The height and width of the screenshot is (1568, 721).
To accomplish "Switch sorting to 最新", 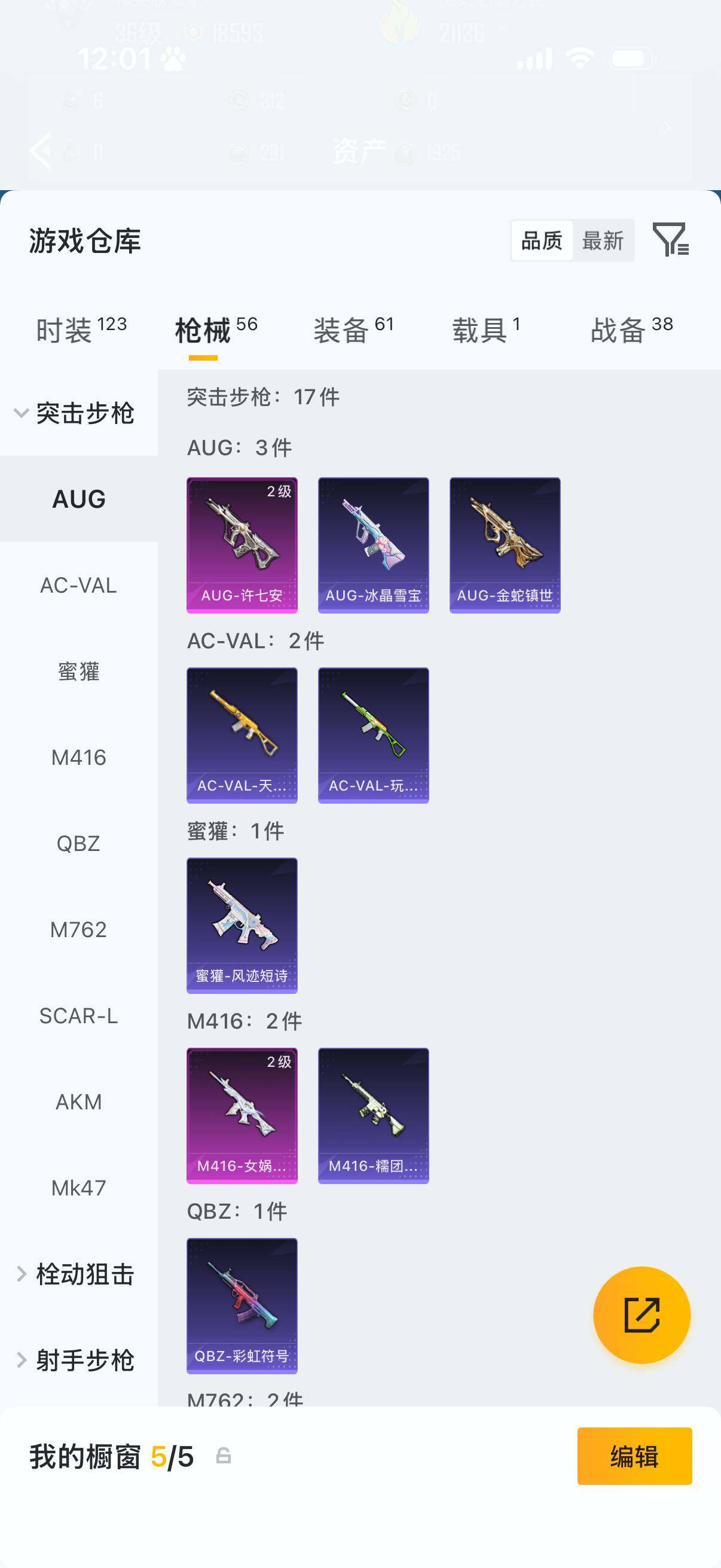I will [x=603, y=240].
